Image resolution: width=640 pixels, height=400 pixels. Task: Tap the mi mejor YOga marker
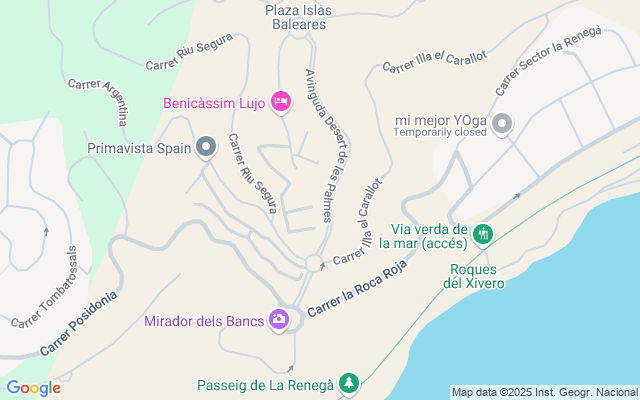tap(502, 123)
